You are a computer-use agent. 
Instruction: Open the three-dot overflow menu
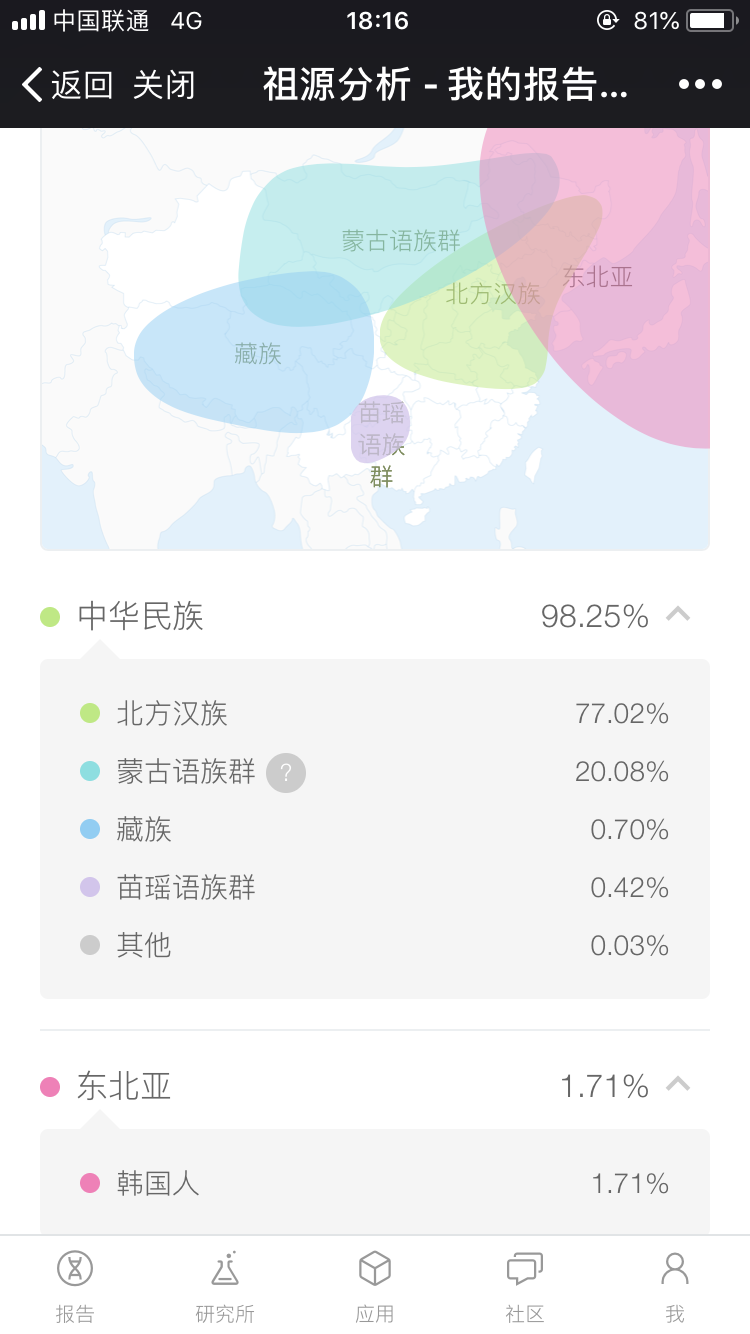pos(700,85)
